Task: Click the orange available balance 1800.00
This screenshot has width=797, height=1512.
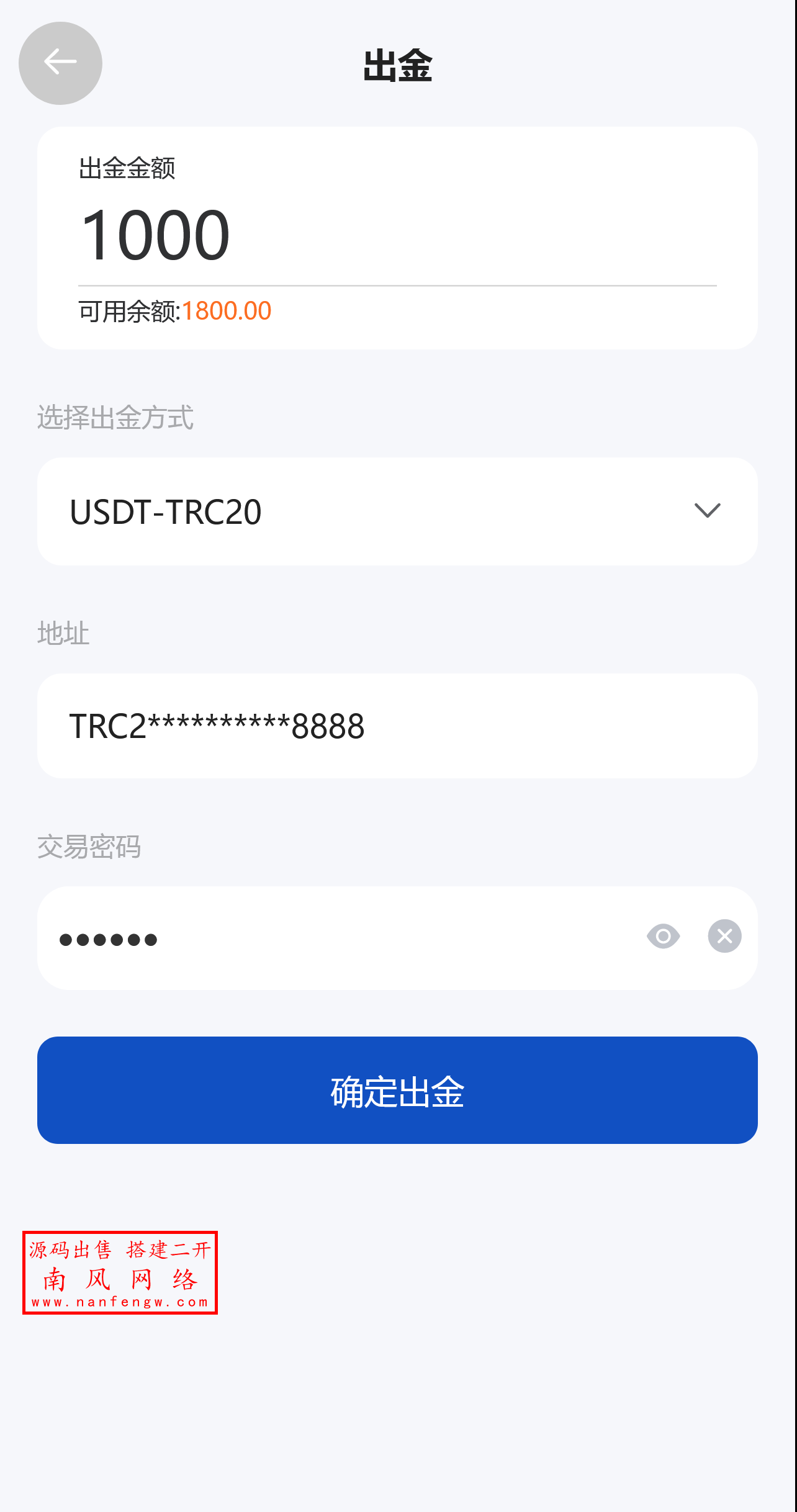Action: (227, 310)
